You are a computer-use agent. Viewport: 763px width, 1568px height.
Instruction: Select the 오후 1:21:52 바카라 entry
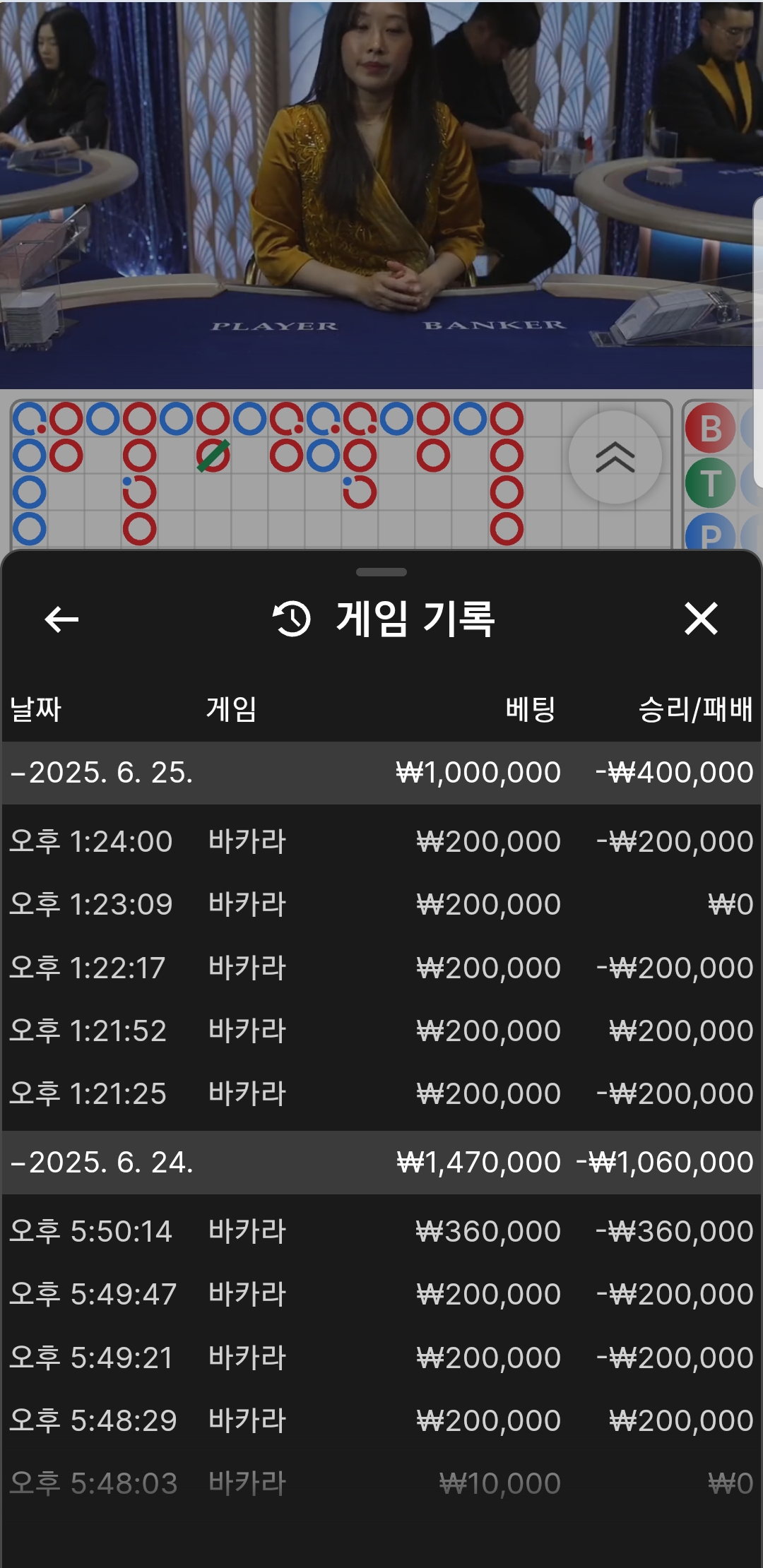tap(381, 1031)
